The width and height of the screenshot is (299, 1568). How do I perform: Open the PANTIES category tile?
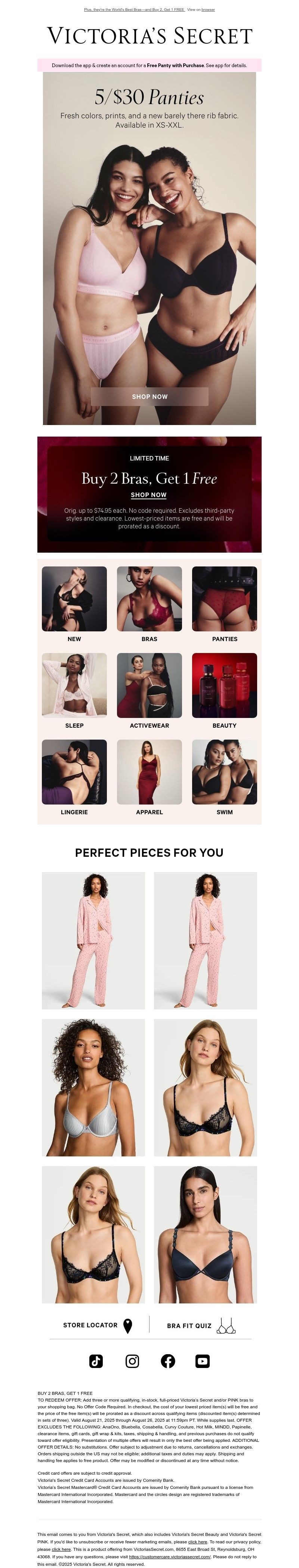225,599
